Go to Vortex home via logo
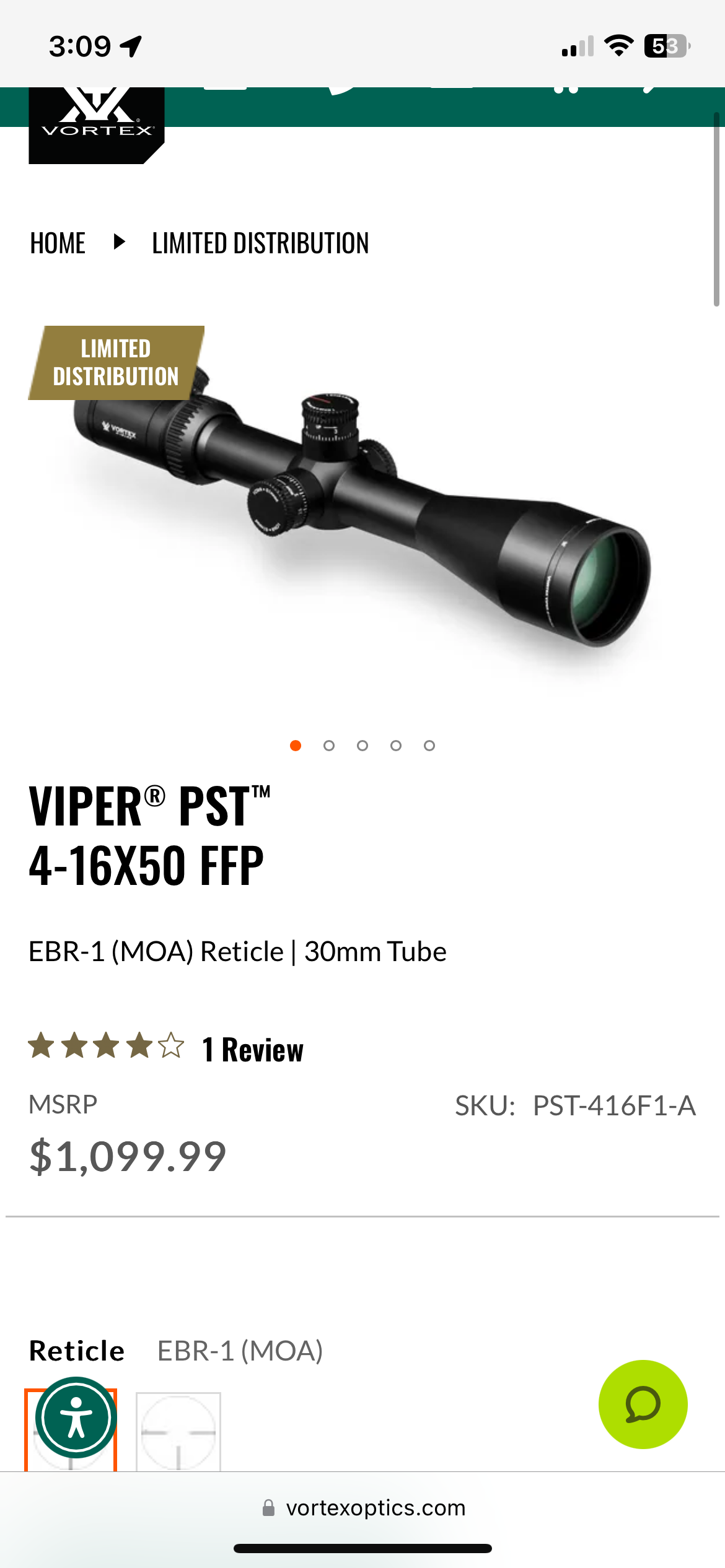725x1568 pixels. pos(97,125)
